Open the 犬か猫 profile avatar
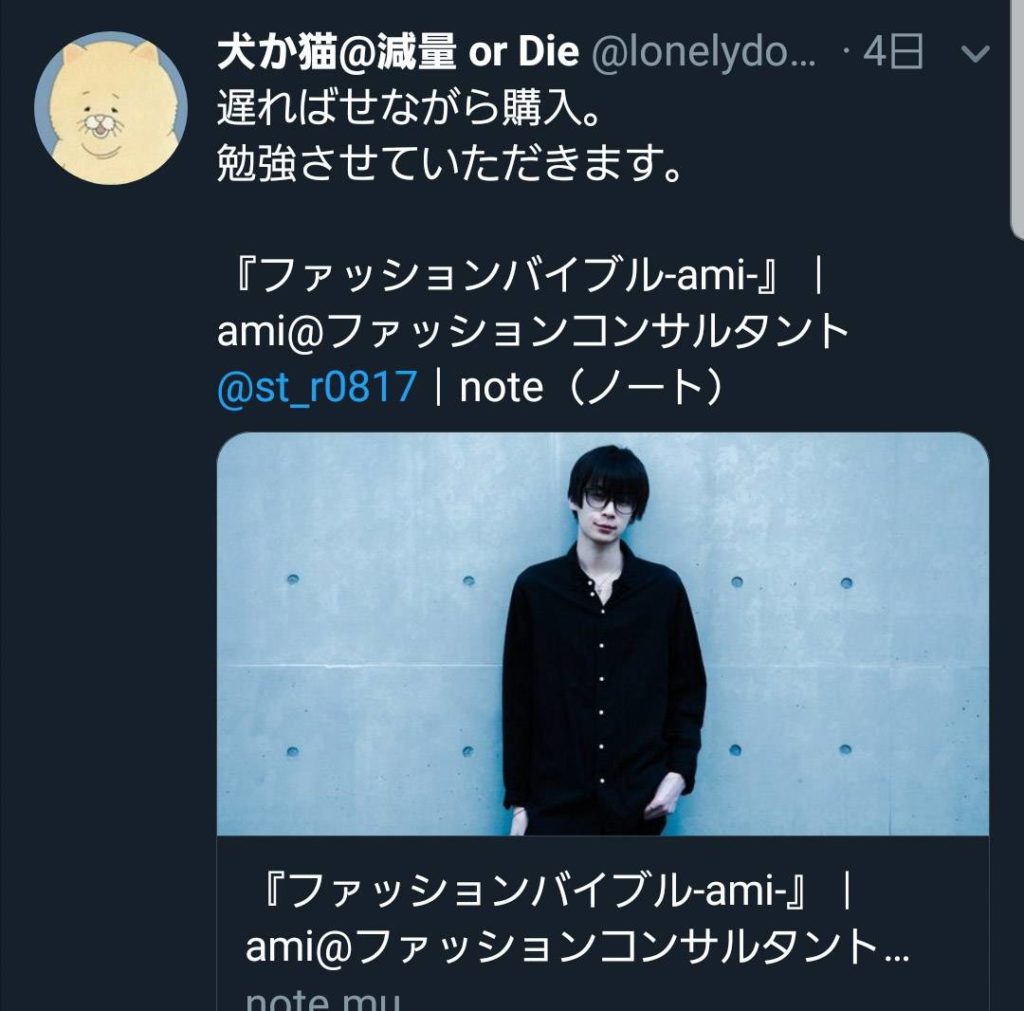The height and width of the screenshot is (1011, 1024). point(110,107)
